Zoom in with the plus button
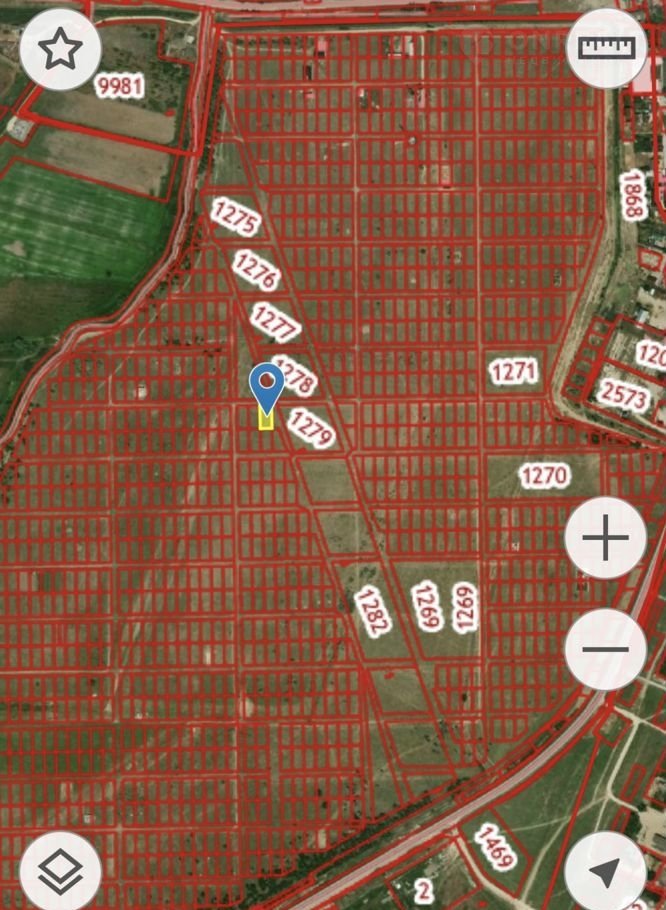The height and width of the screenshot is (910, 666). (606, 539)
